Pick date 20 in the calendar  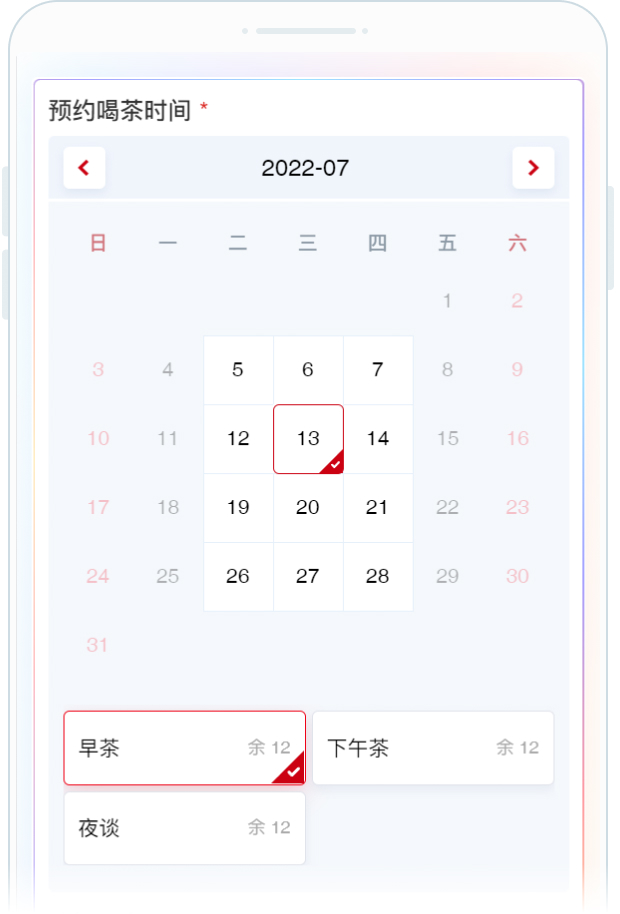point(308,508)
